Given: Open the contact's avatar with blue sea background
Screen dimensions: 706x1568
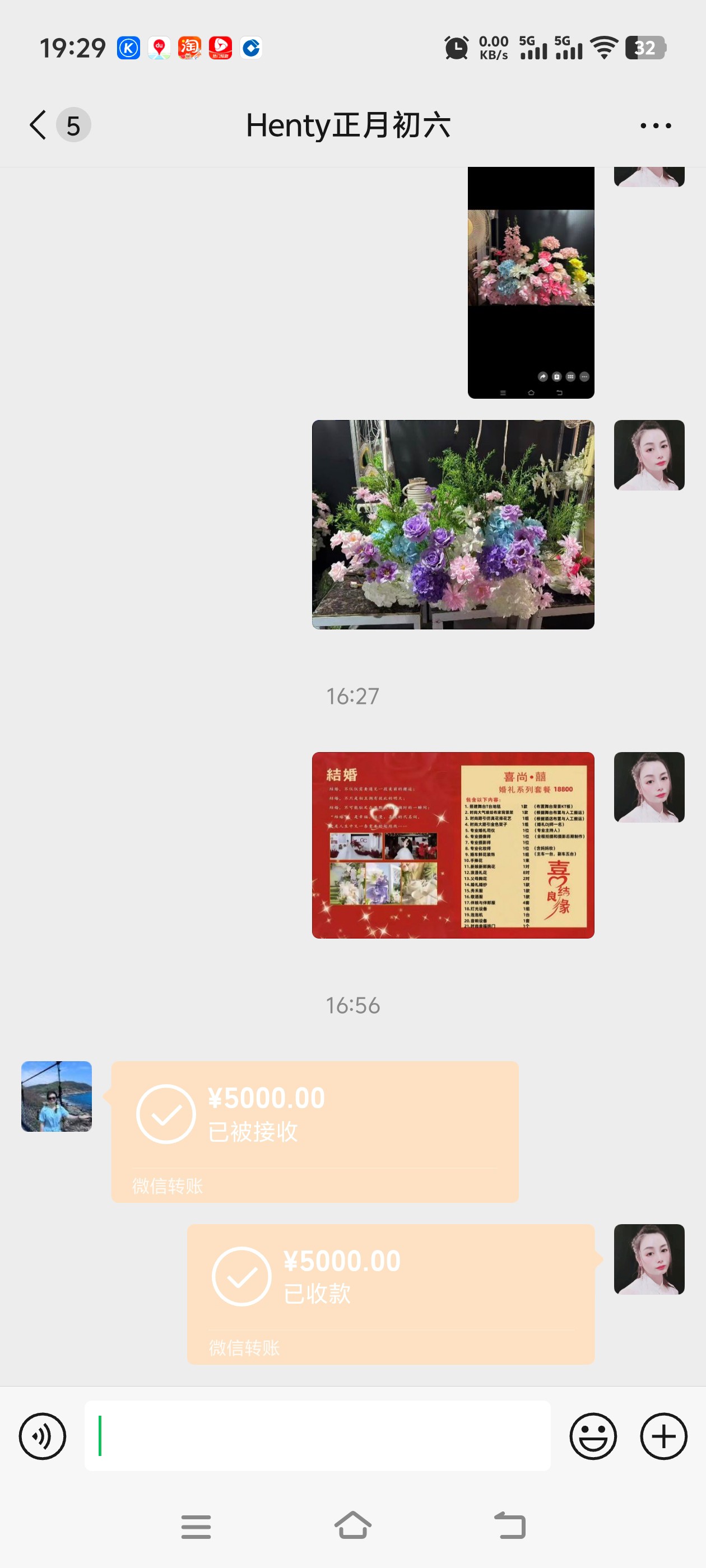Looking at the screenshot, I should tap(57, 1096).
